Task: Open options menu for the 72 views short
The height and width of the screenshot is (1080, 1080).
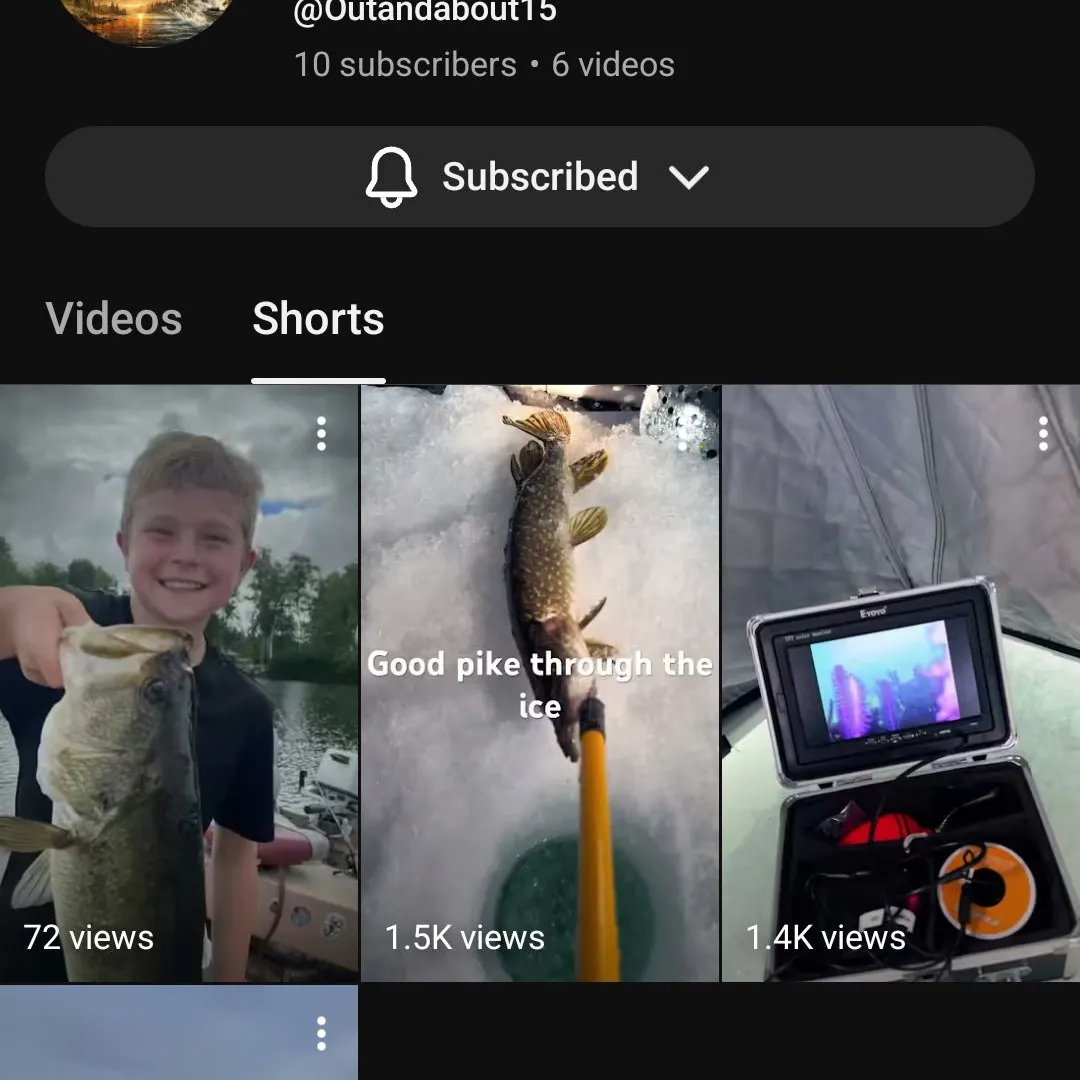Action: (321, 434)
